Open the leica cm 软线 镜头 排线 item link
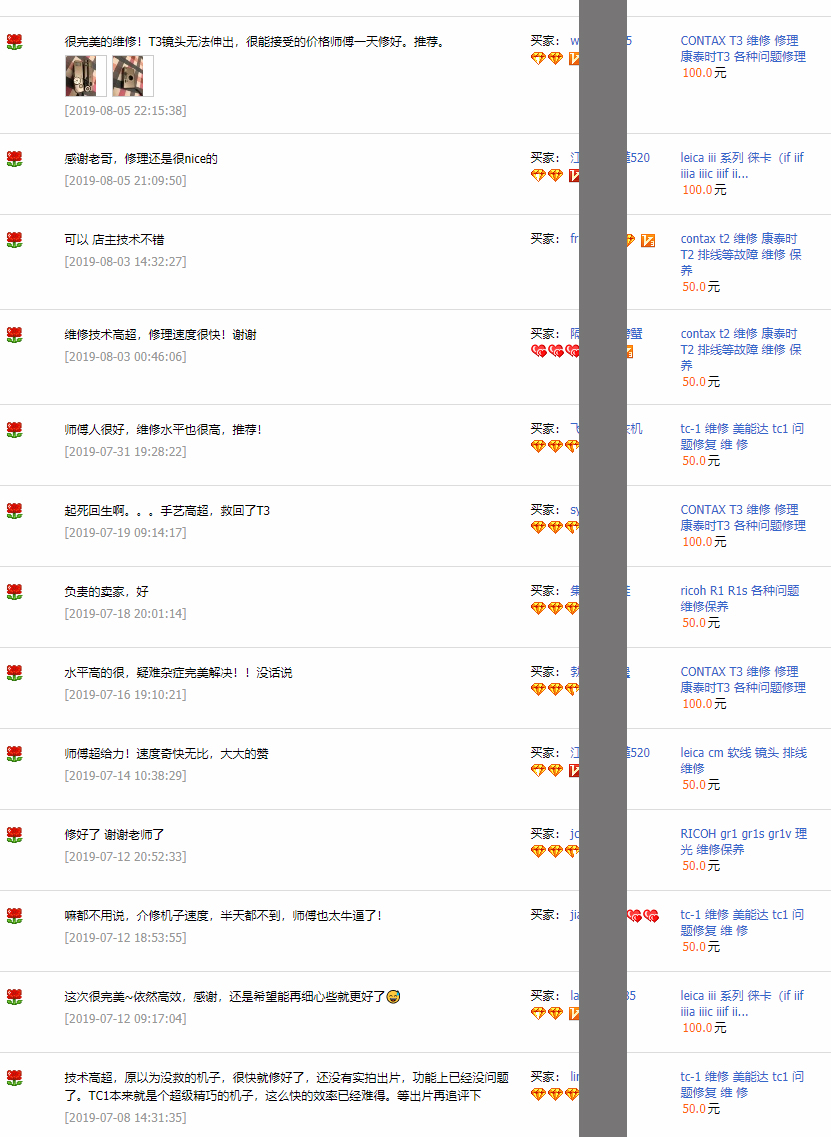Screen dimensions: 831x1137 click(743, 760)
